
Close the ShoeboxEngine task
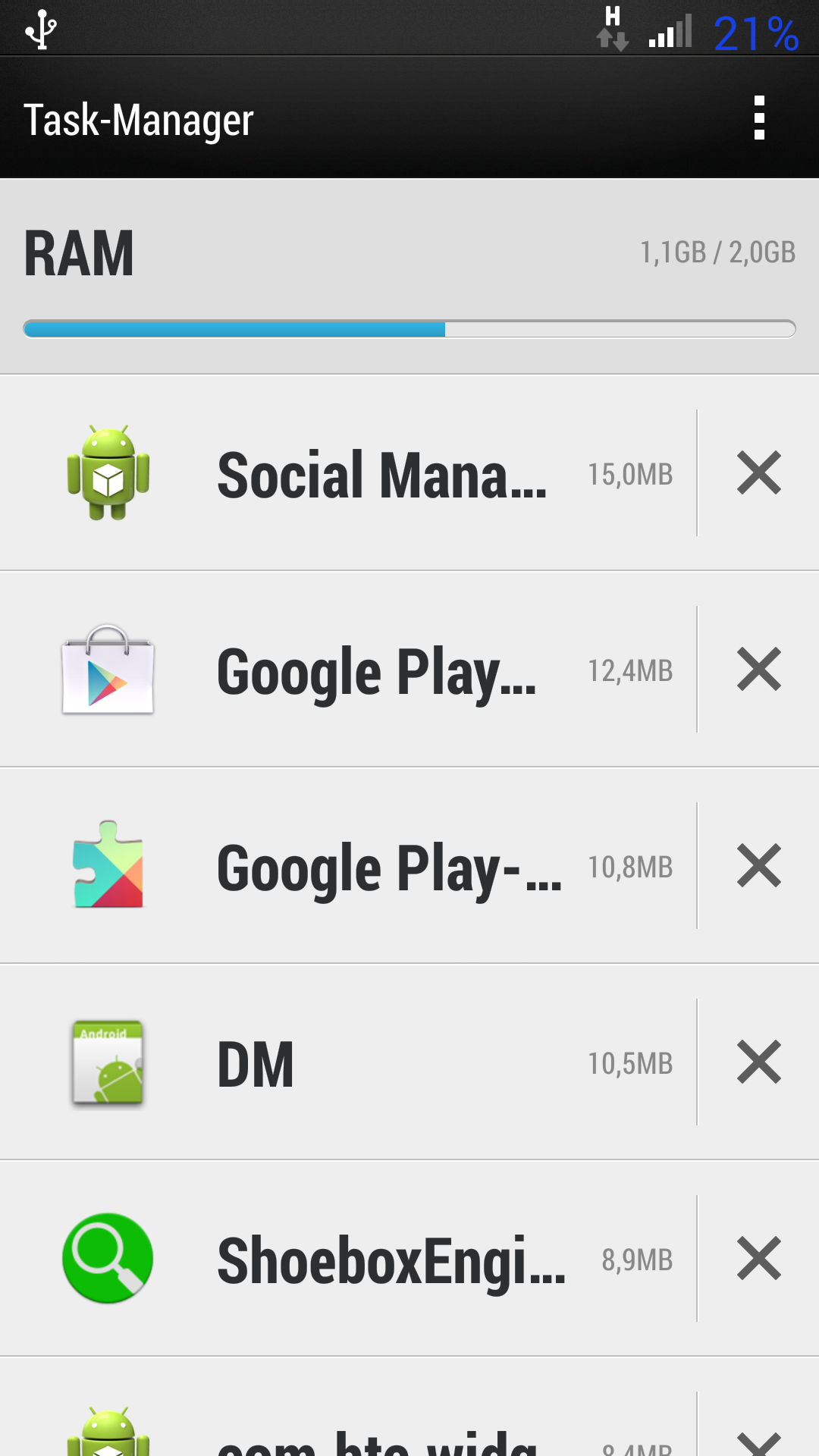(759, 1259)
